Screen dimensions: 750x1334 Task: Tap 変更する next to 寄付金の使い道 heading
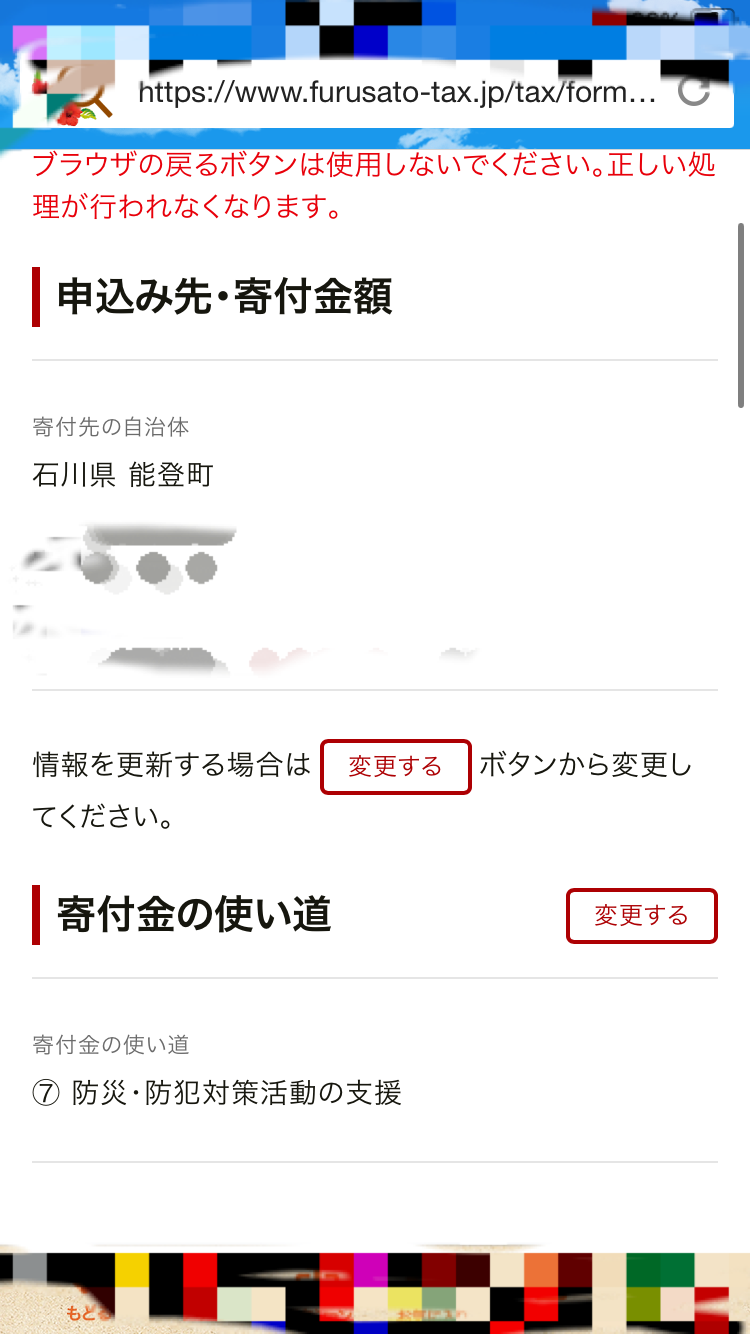(641, 916)
